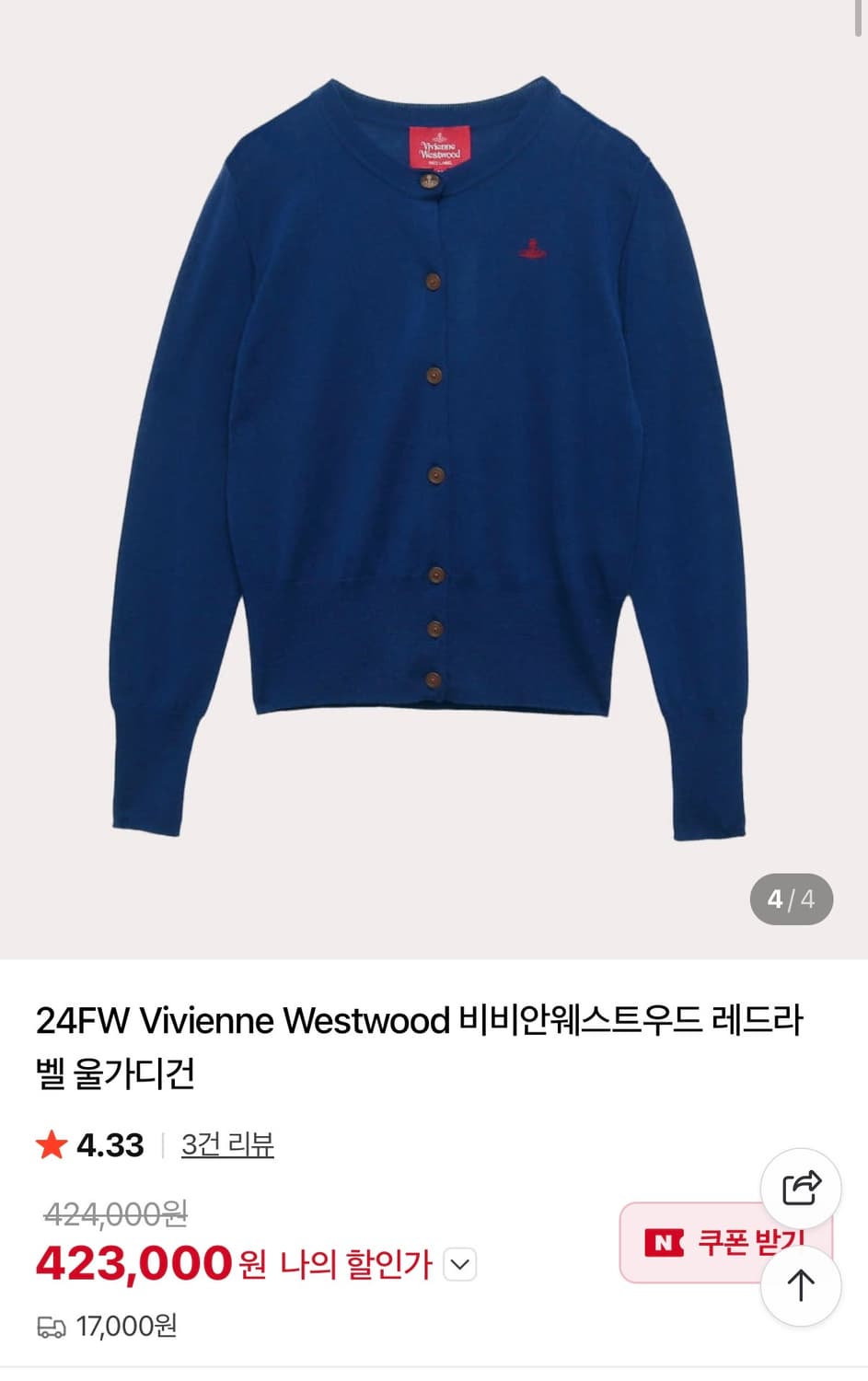Click the red star beside the 4.33 rating
Screen dimensions: 868x1381
point(52,1145)
